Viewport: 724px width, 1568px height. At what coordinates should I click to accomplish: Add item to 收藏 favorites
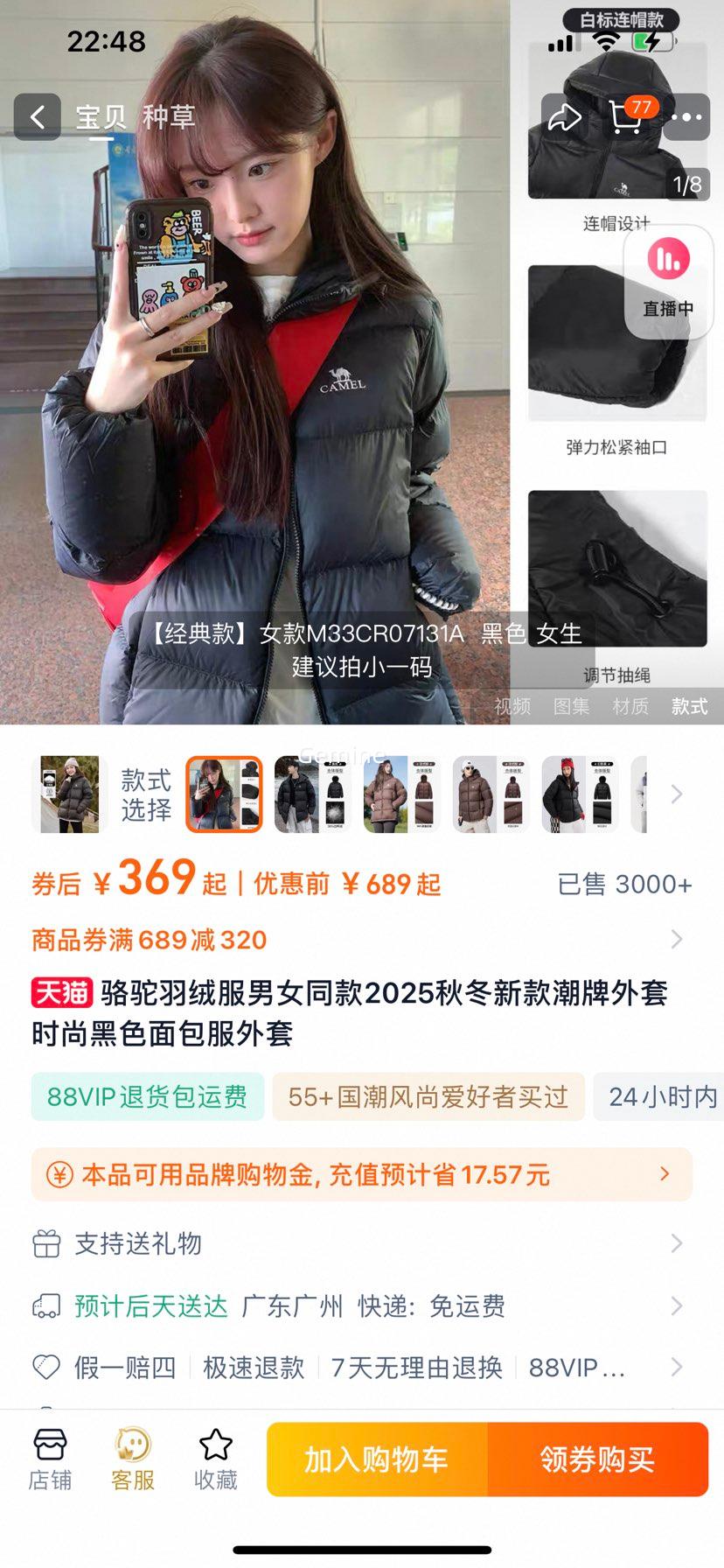tap(215, 1459)
